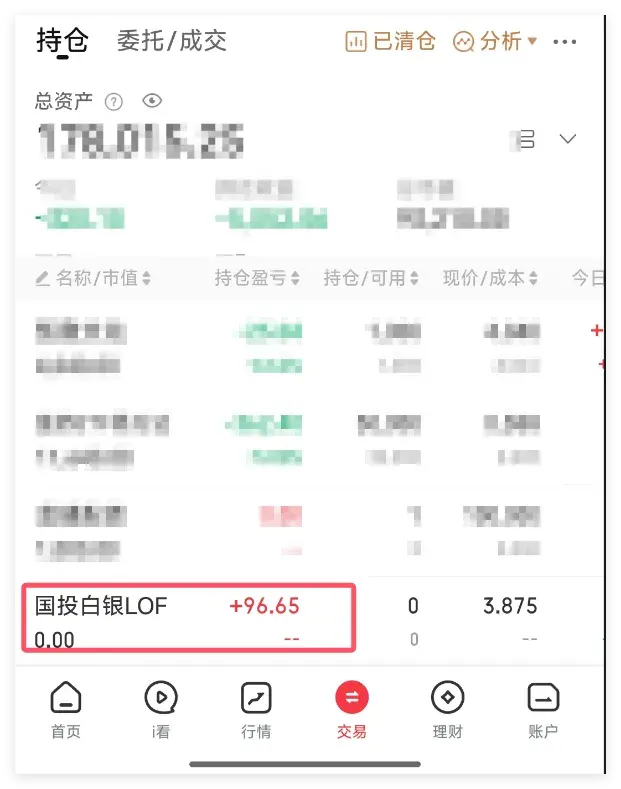Open the three-dot overflow menu
This screenshot has width=621, height=789.
(565, 42)
